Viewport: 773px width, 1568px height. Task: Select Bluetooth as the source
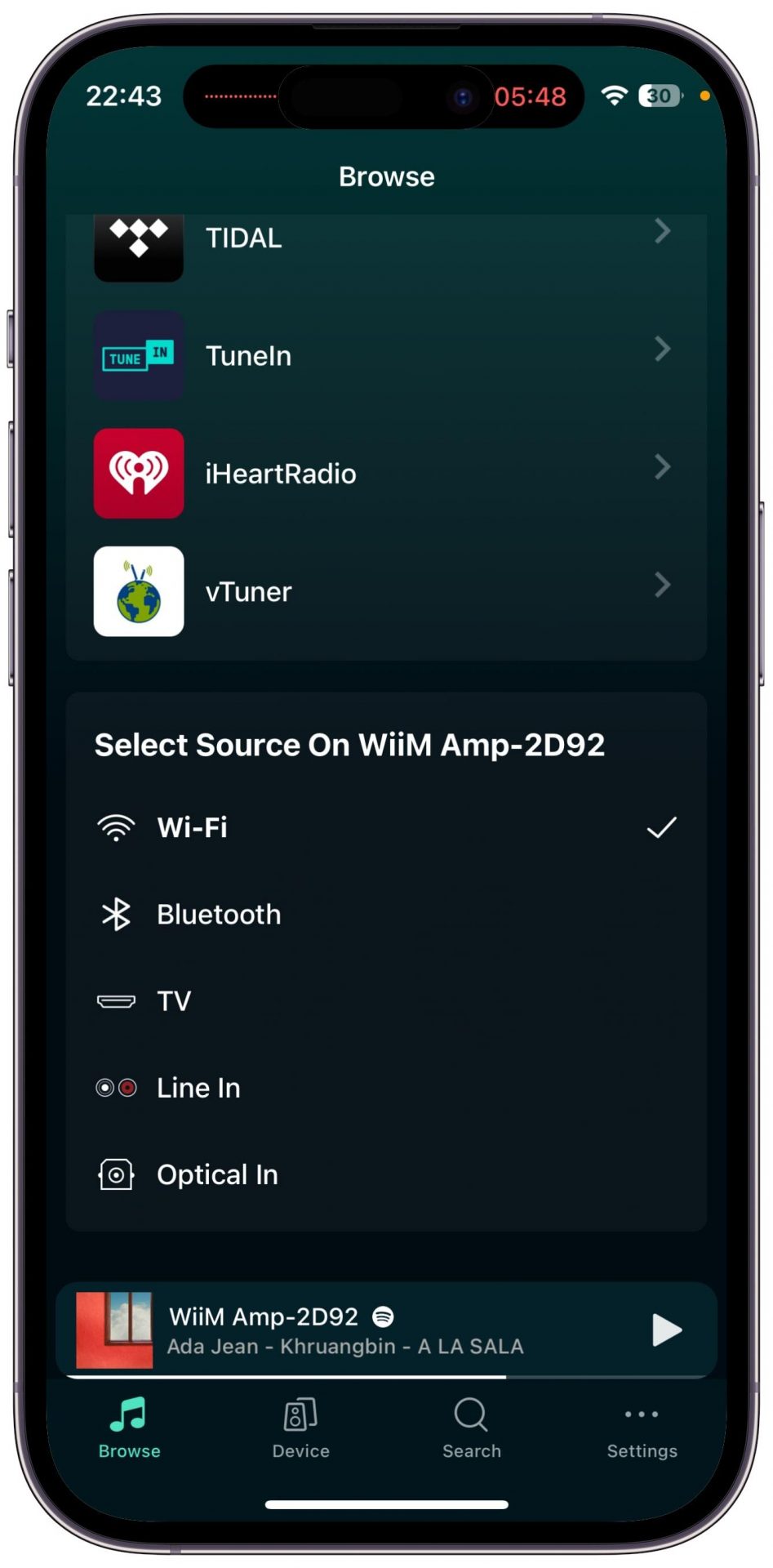pyautogui.click(x=386, y=914)
